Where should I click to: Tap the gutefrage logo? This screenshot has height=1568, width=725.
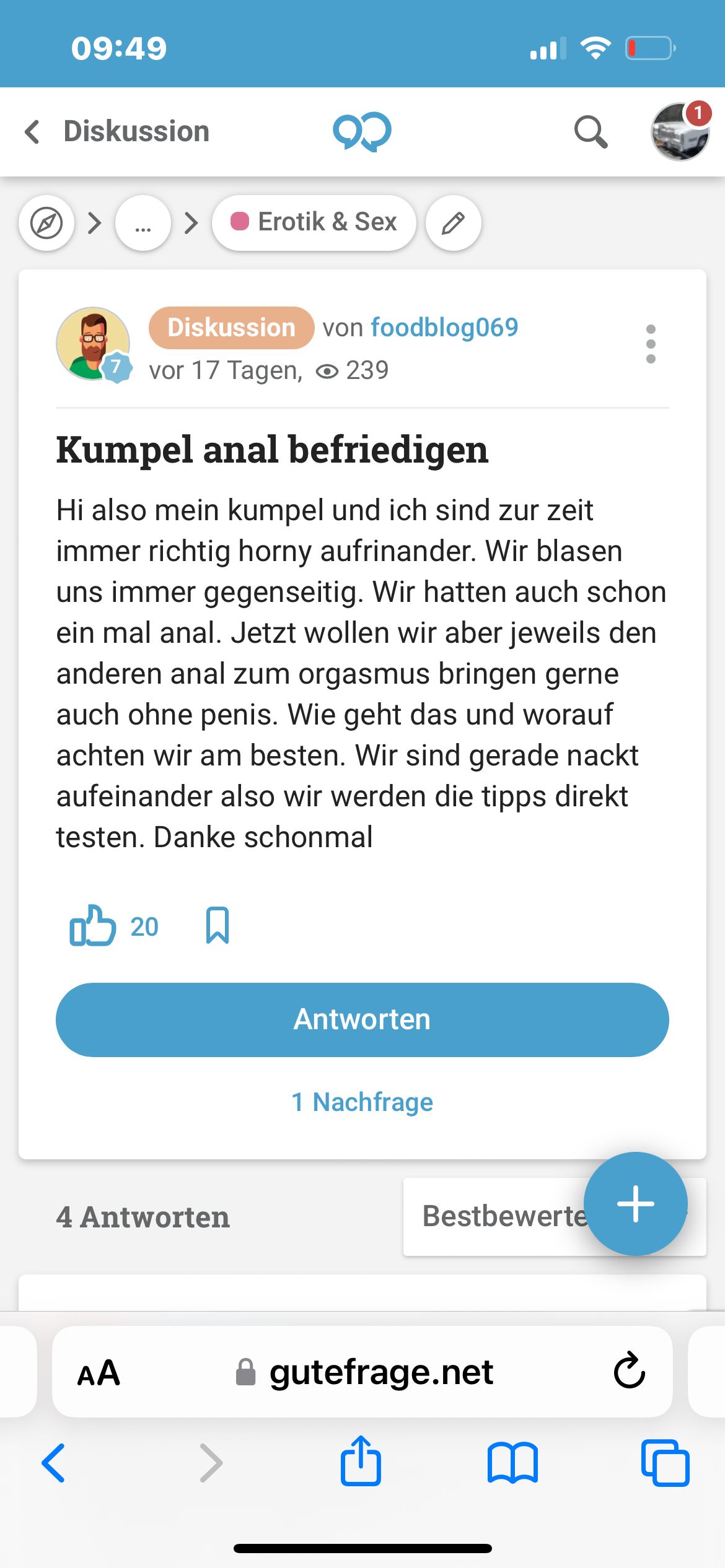point(362,132)
